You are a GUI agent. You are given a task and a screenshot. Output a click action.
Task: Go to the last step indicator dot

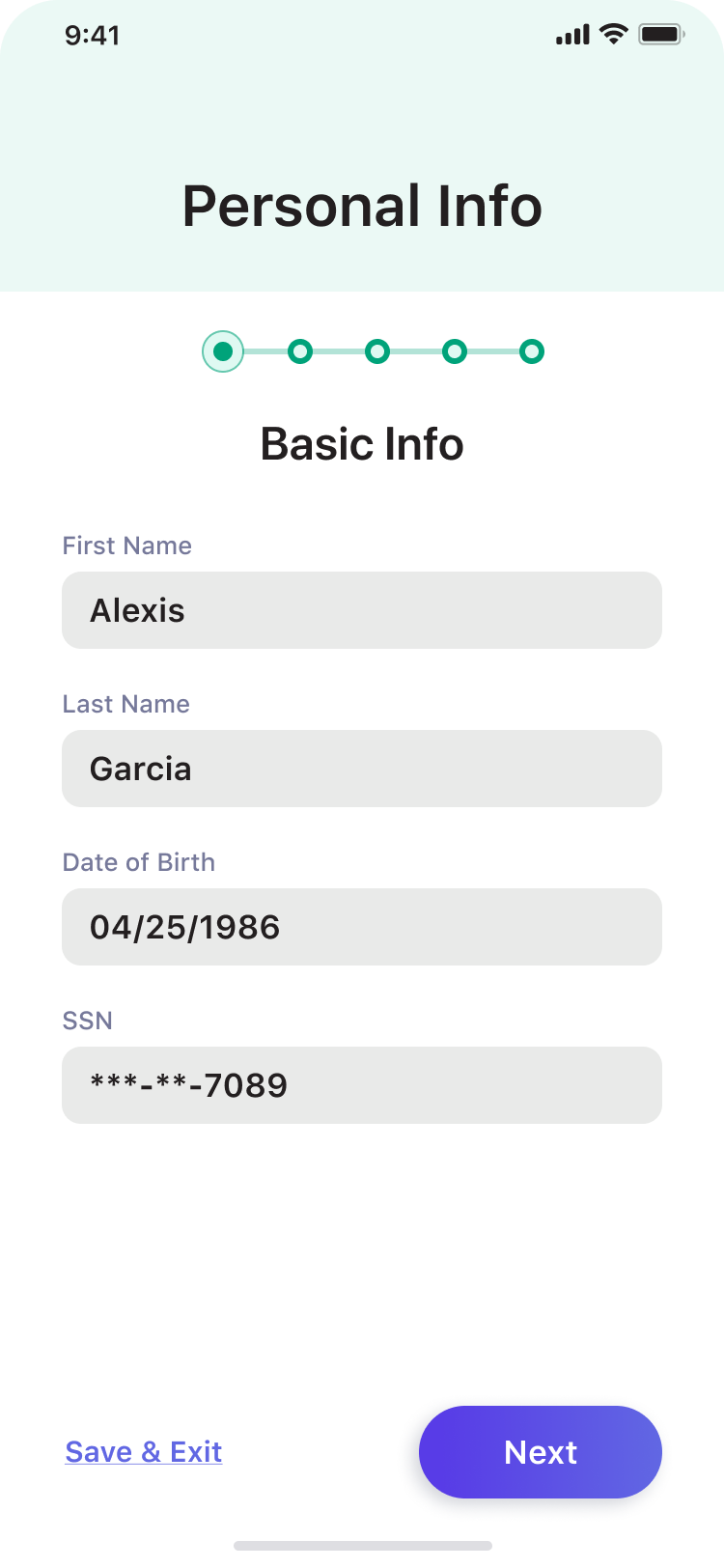[532, 351]
